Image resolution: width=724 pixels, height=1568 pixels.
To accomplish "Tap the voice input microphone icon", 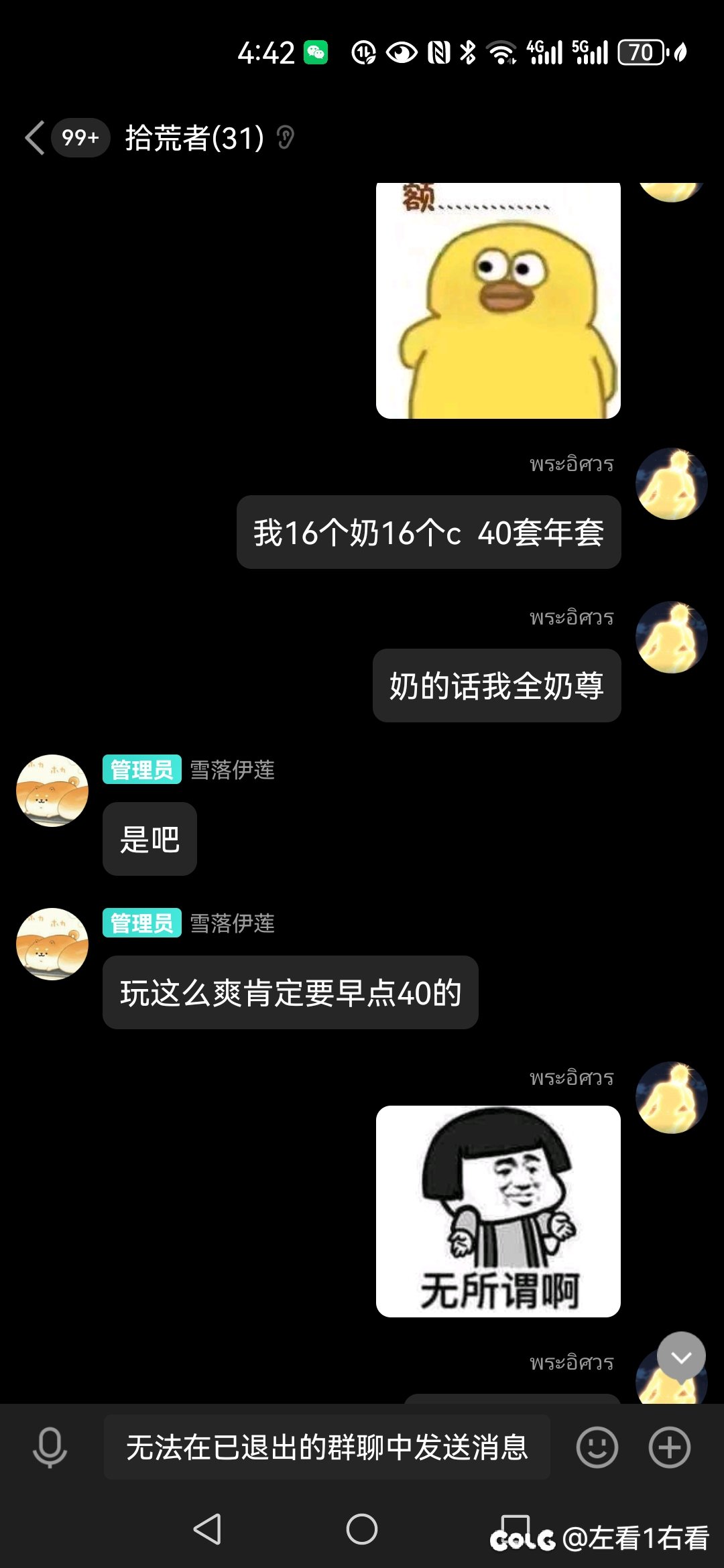I will pos(50,1447).
